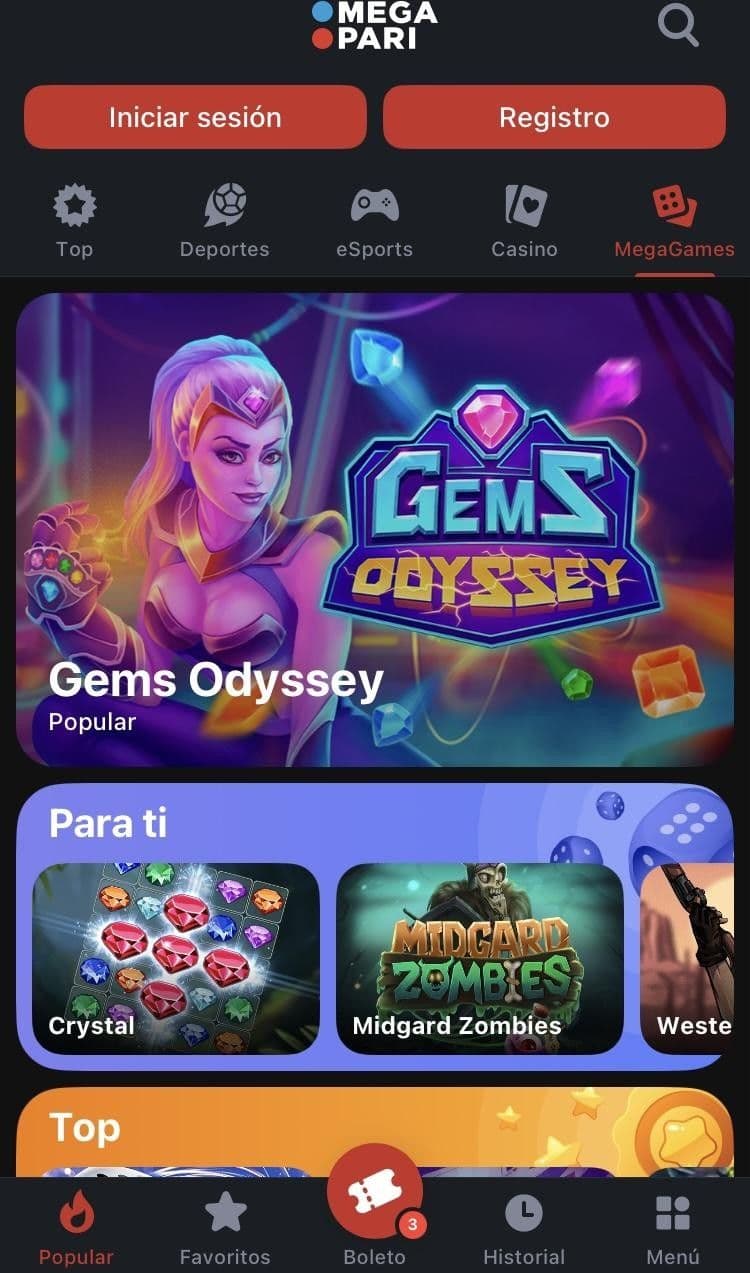Open Favoritos via the star icon
The width and height of the screenshot is (750, 1273).
click(224, 1214)
